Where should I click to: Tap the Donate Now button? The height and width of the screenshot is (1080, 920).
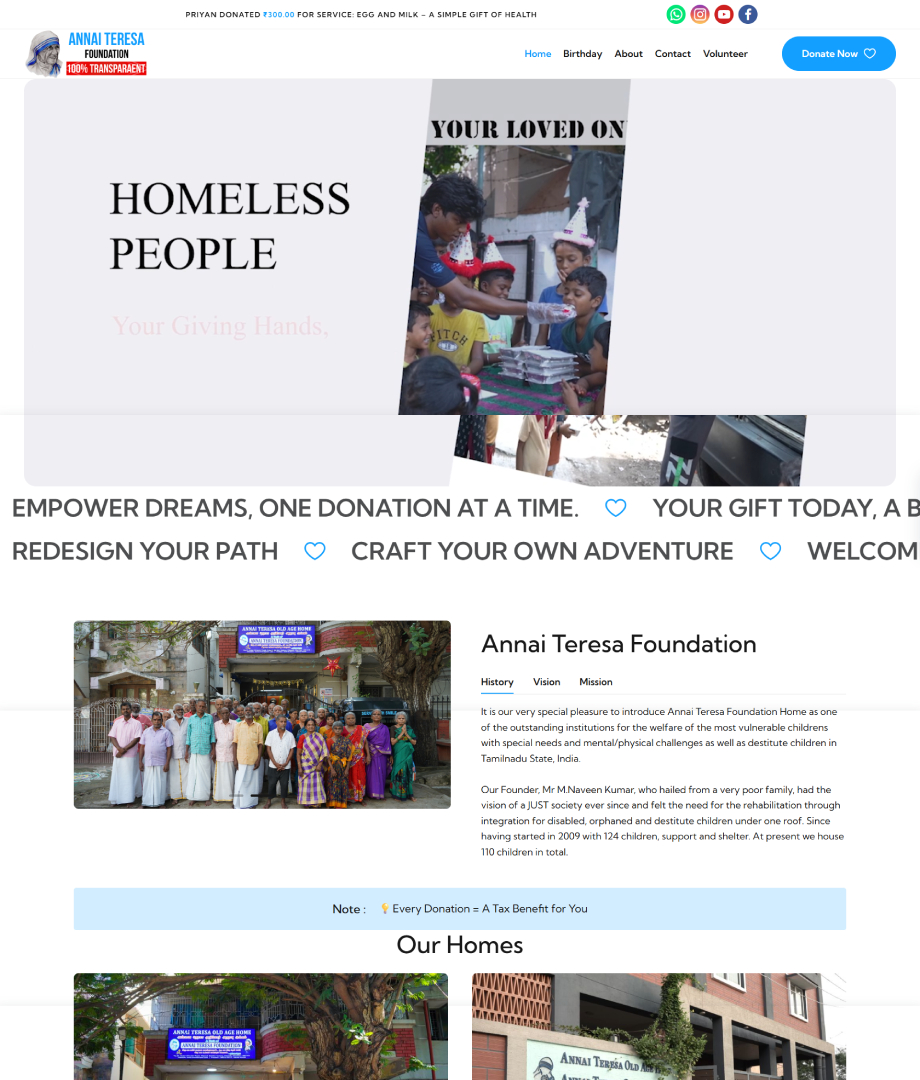[838, 54]
